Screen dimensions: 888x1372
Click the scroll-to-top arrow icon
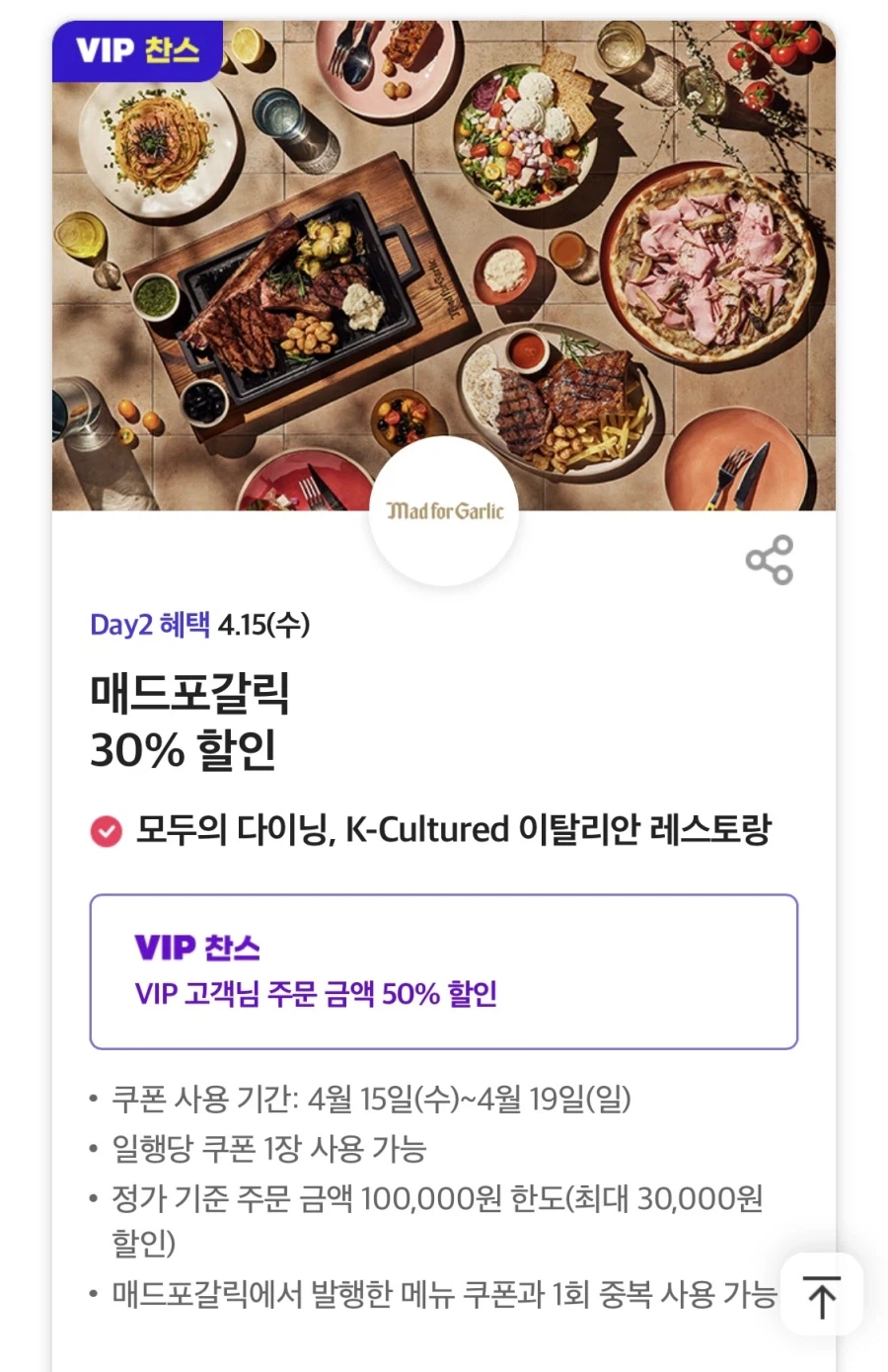point(822,1298)
